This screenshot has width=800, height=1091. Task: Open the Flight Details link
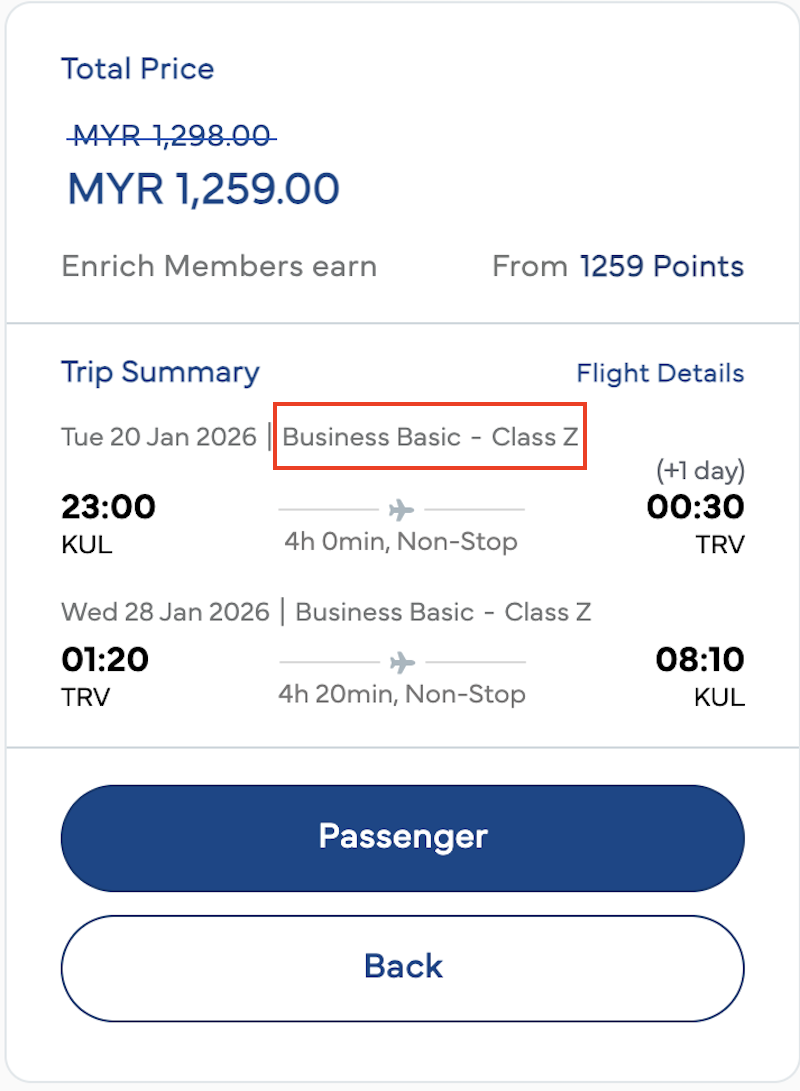(x=660, y=373)
